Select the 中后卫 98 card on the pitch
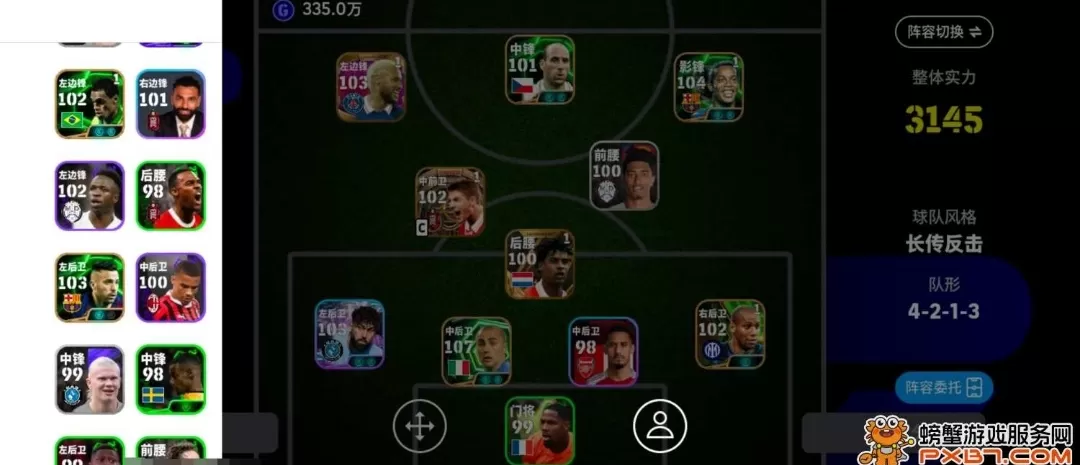The width and height of the screenshot is (1080, 465). pos(604,352)
